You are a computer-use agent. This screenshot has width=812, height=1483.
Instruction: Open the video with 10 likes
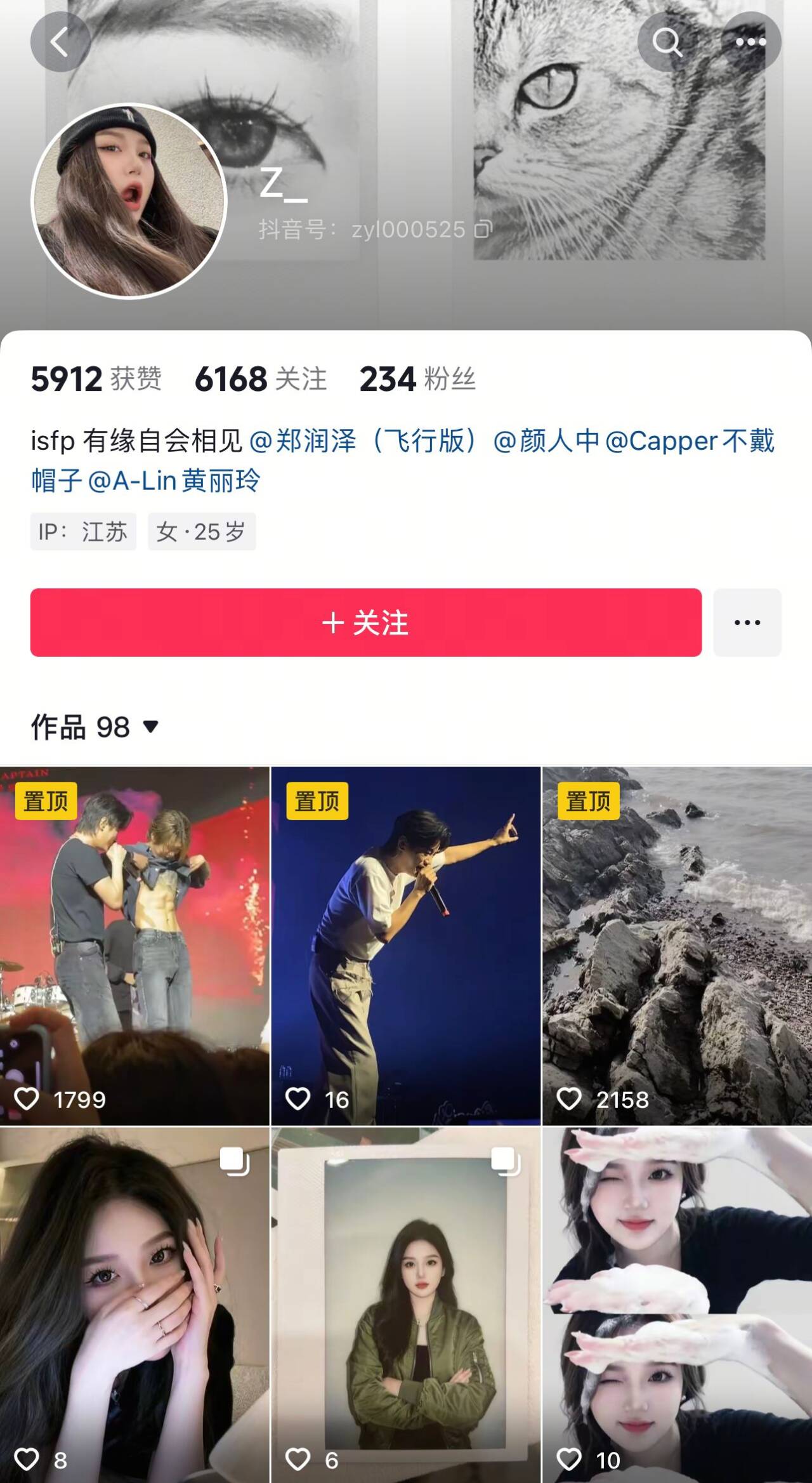677,1305
